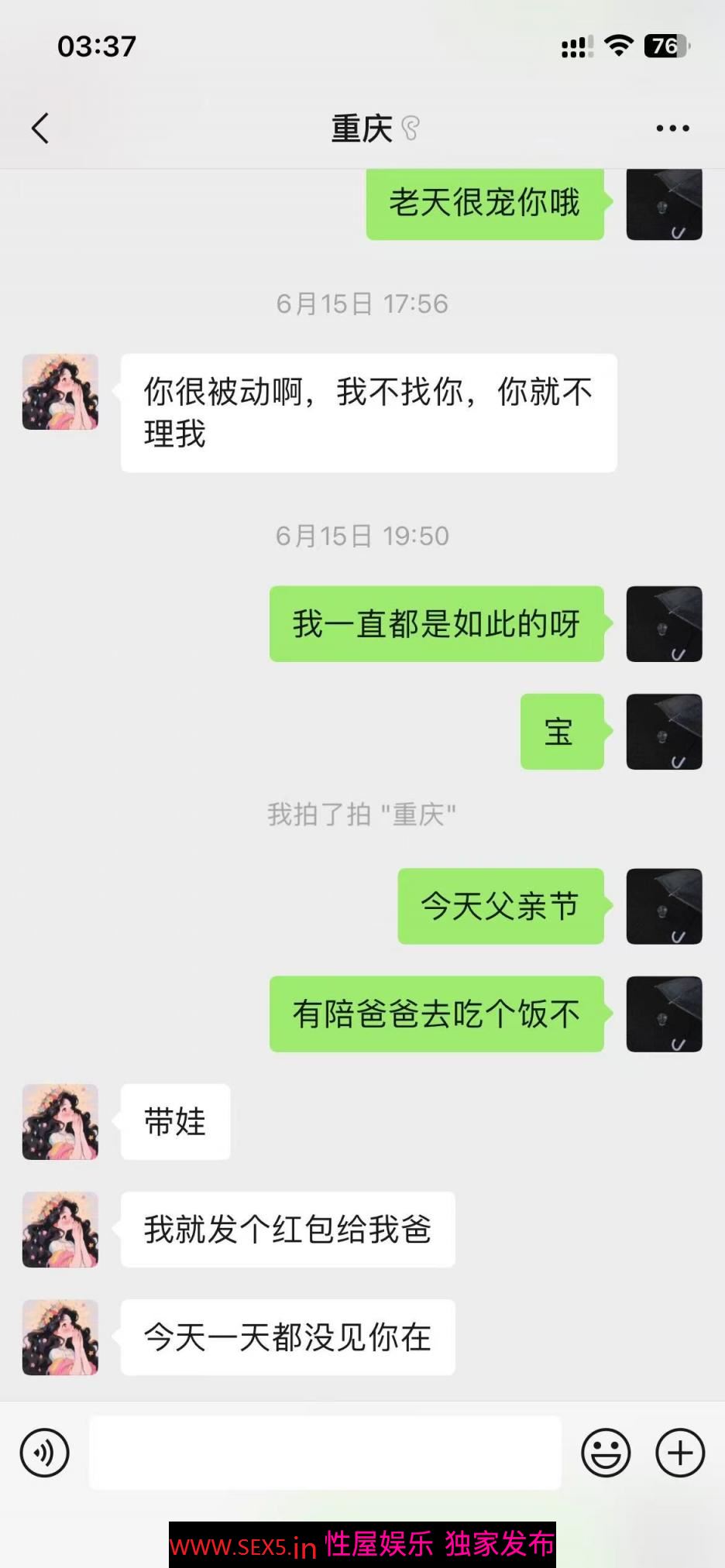Go back to the chat list
Viewport: 725px width, 1568px height.
pos(40,129)
